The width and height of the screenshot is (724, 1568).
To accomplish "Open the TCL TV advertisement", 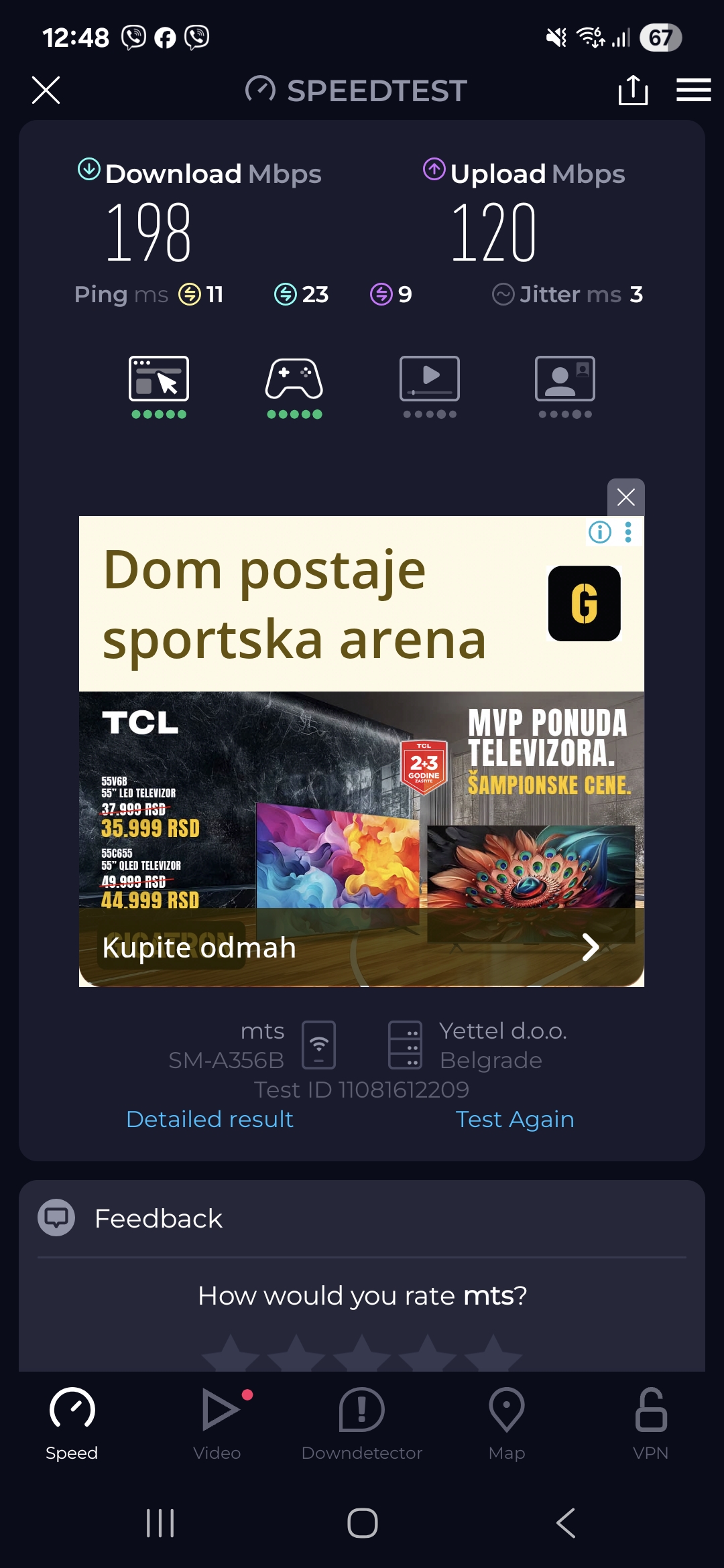I will 361,838.
